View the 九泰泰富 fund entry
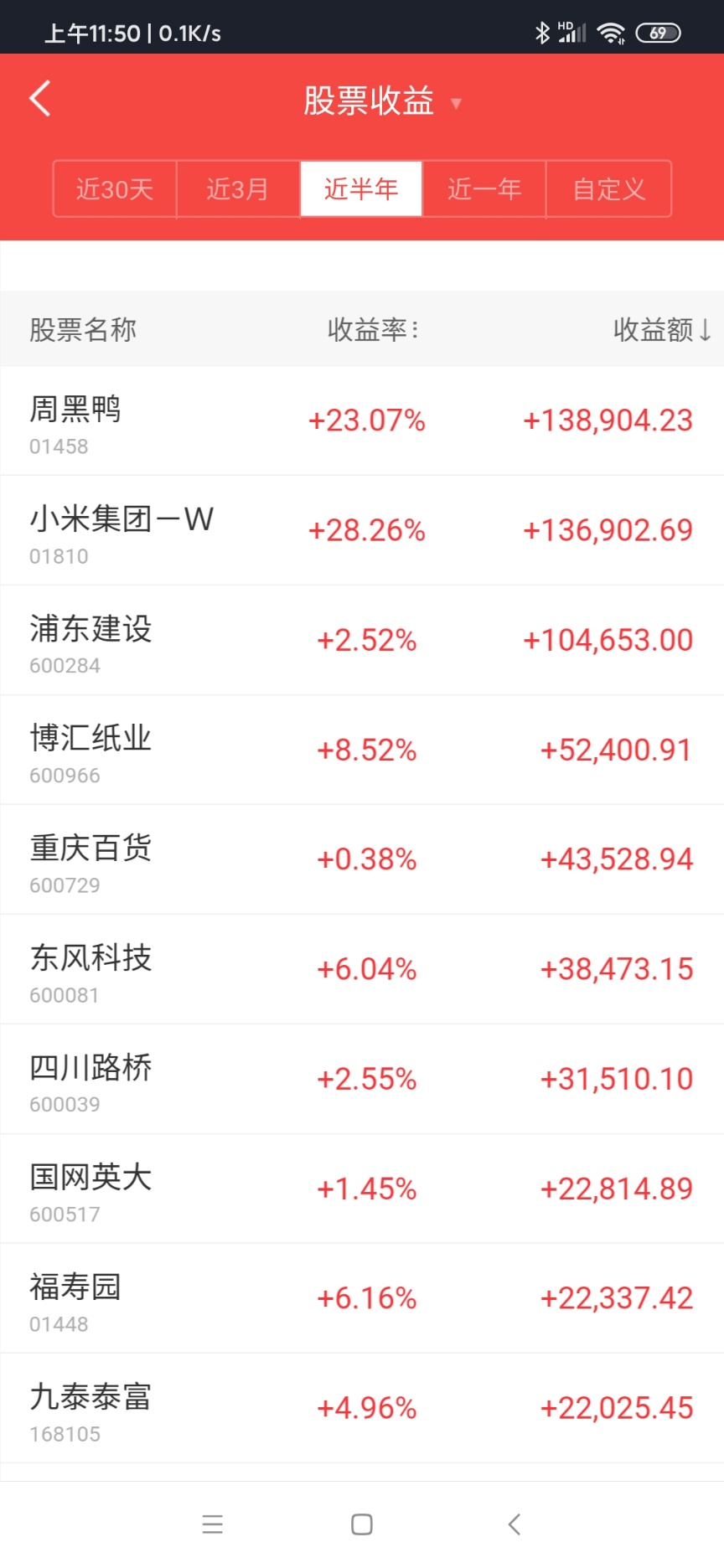 [362, 1409]
